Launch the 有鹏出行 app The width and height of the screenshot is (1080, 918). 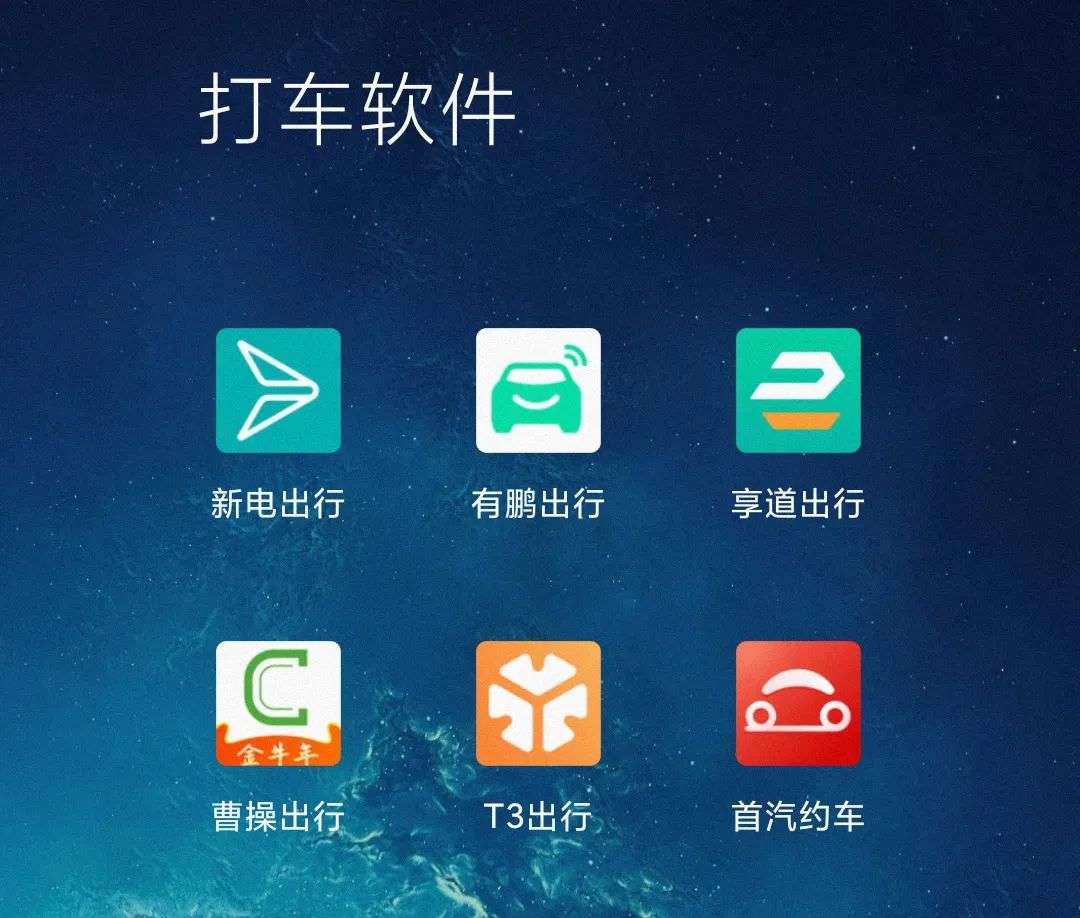[538, 390]
